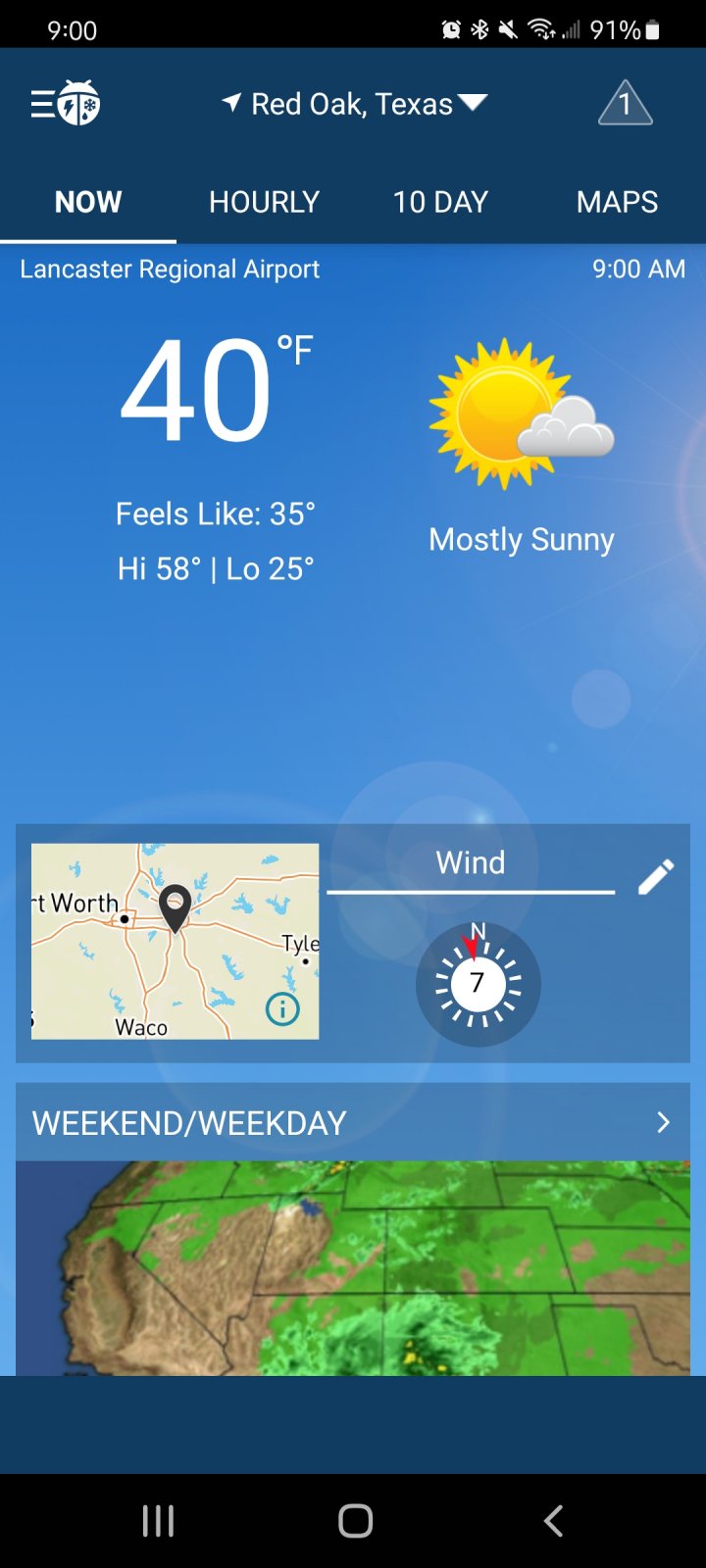The width and height of the screenshot is (706, 1568).
Task: Tap the info icon on the map
Action: 282,1008
